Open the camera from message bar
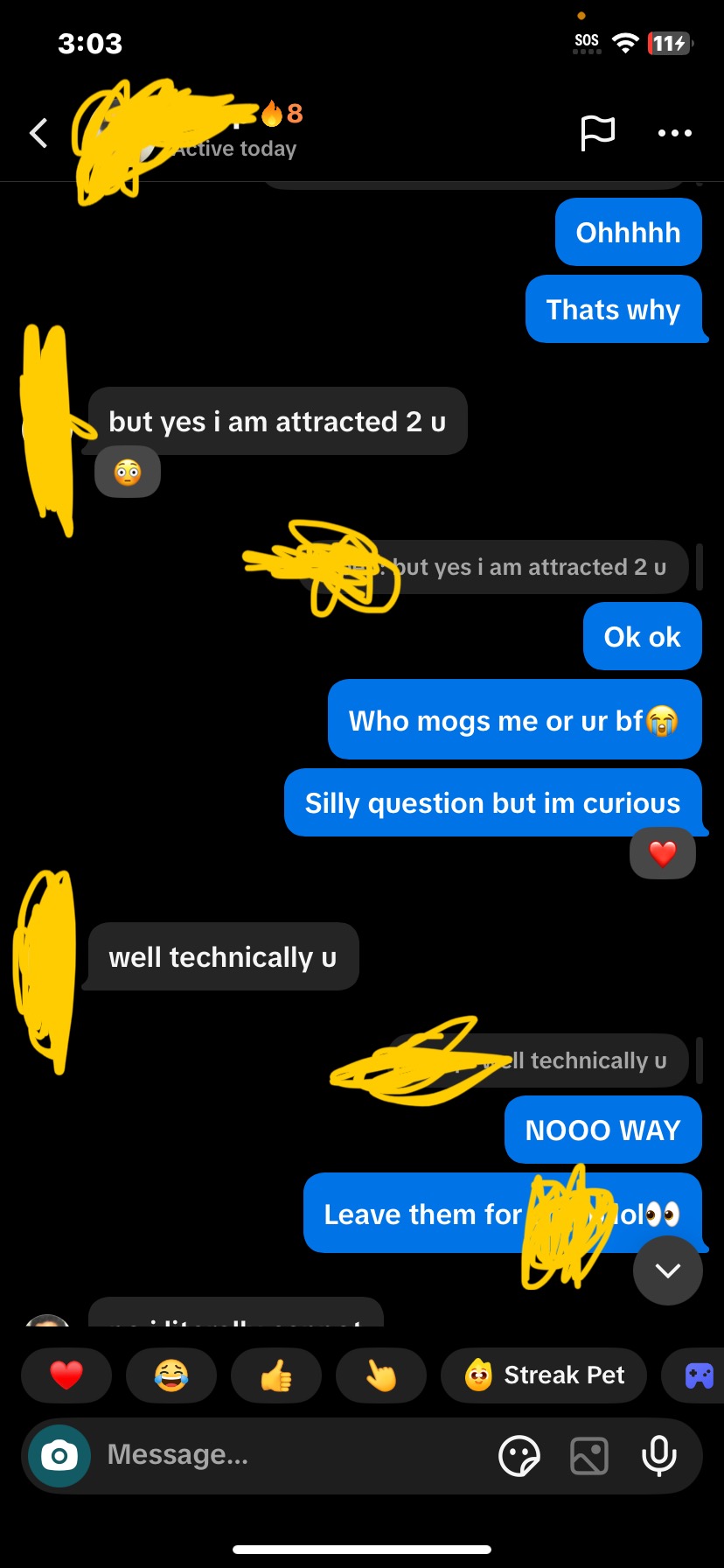This screenshot has height=1568, width=724. pos(59,1456)
